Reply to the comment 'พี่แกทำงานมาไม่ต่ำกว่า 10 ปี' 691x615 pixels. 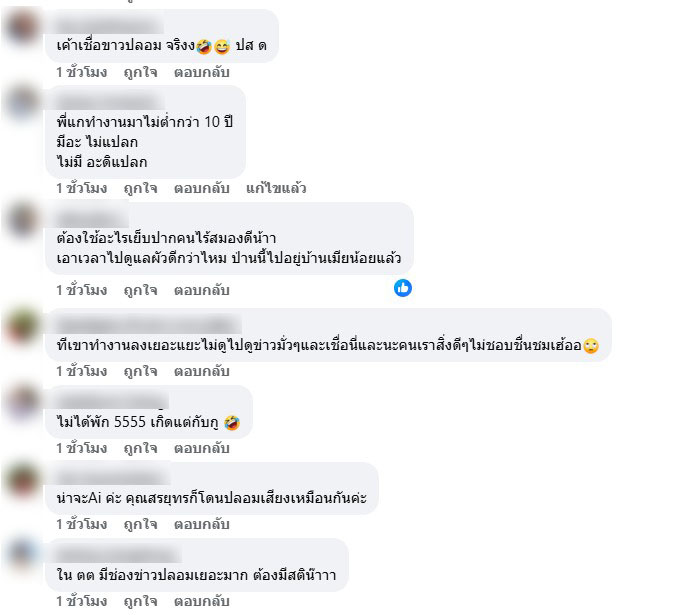(x=201, y=188)
